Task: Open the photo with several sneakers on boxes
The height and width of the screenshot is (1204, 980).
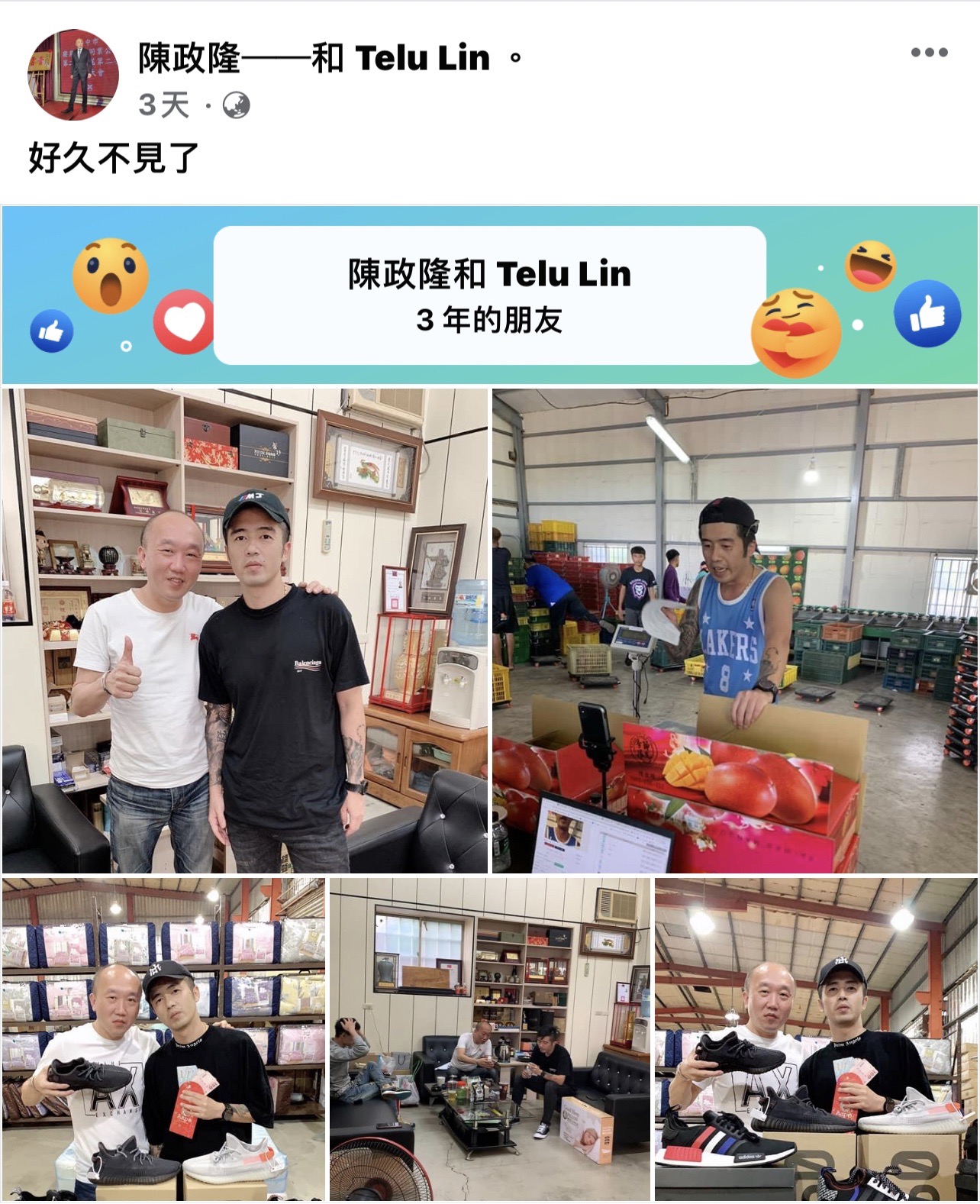Action: pos(815,1039)
